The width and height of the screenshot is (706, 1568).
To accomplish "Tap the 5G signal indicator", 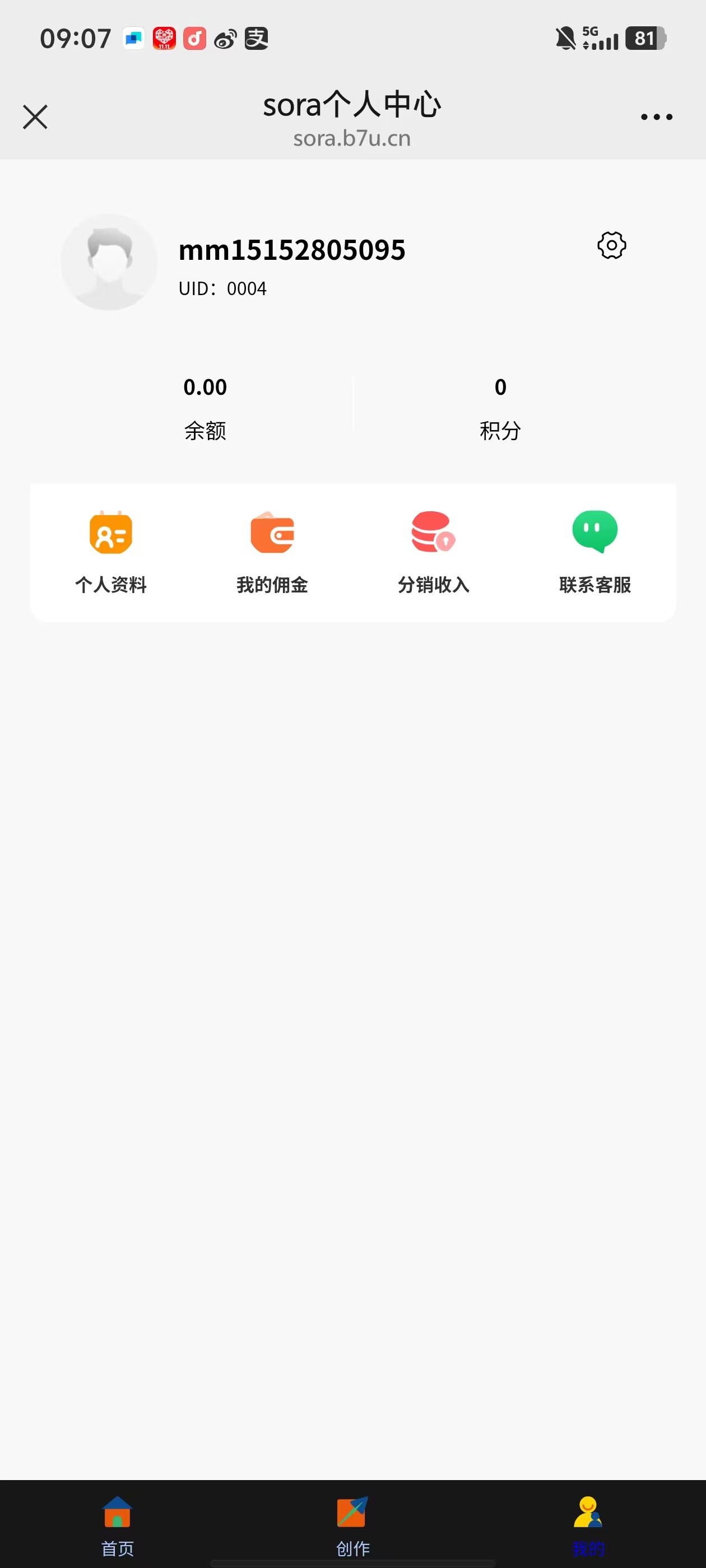I will pyautogui.click(x=600, y=38).
